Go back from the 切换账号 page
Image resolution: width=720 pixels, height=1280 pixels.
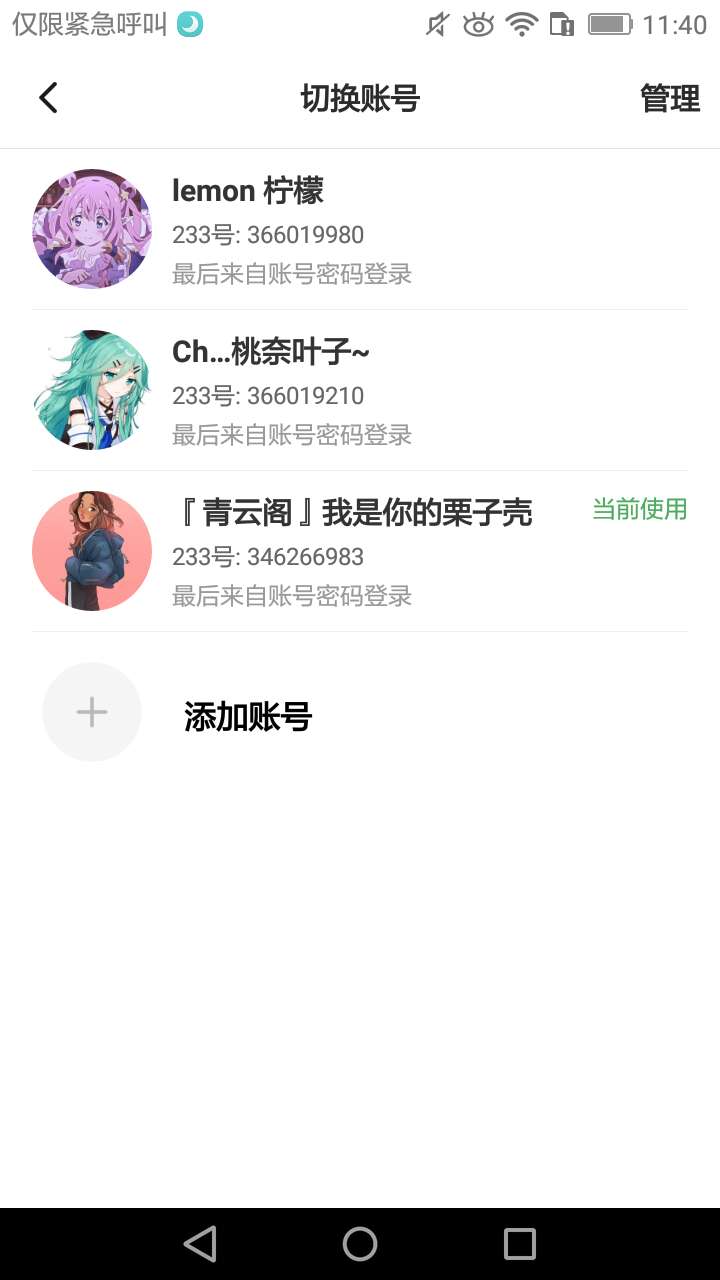[48, 98]
